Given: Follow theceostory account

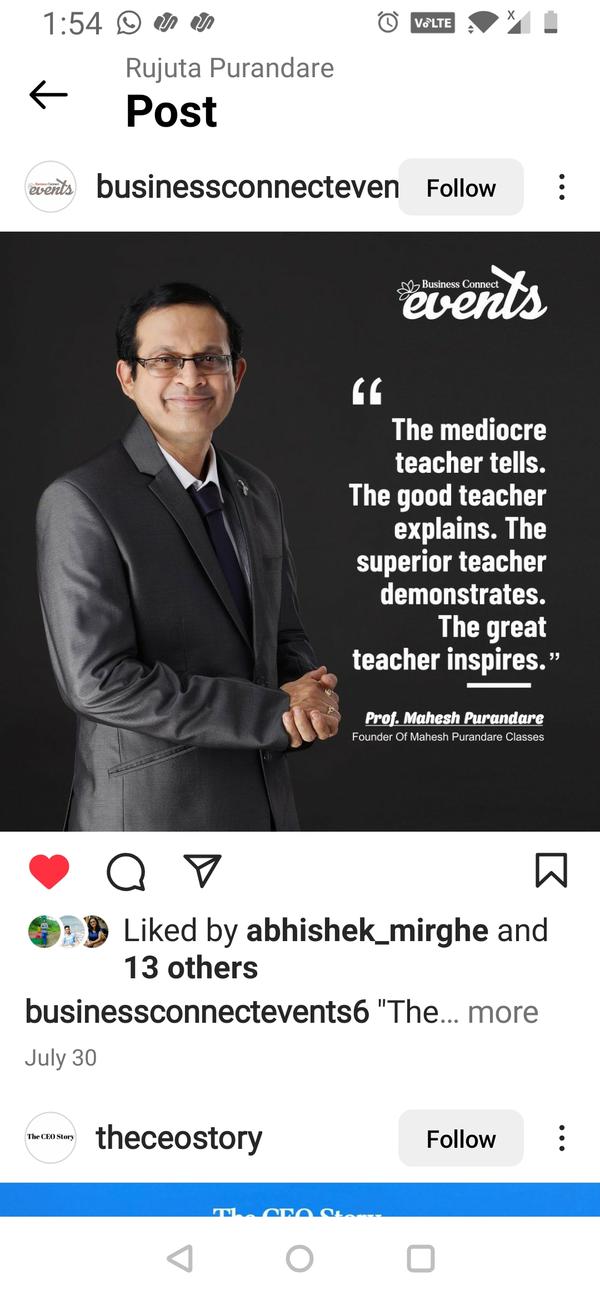Looking at the screenshot, I should coord(460,1139).
